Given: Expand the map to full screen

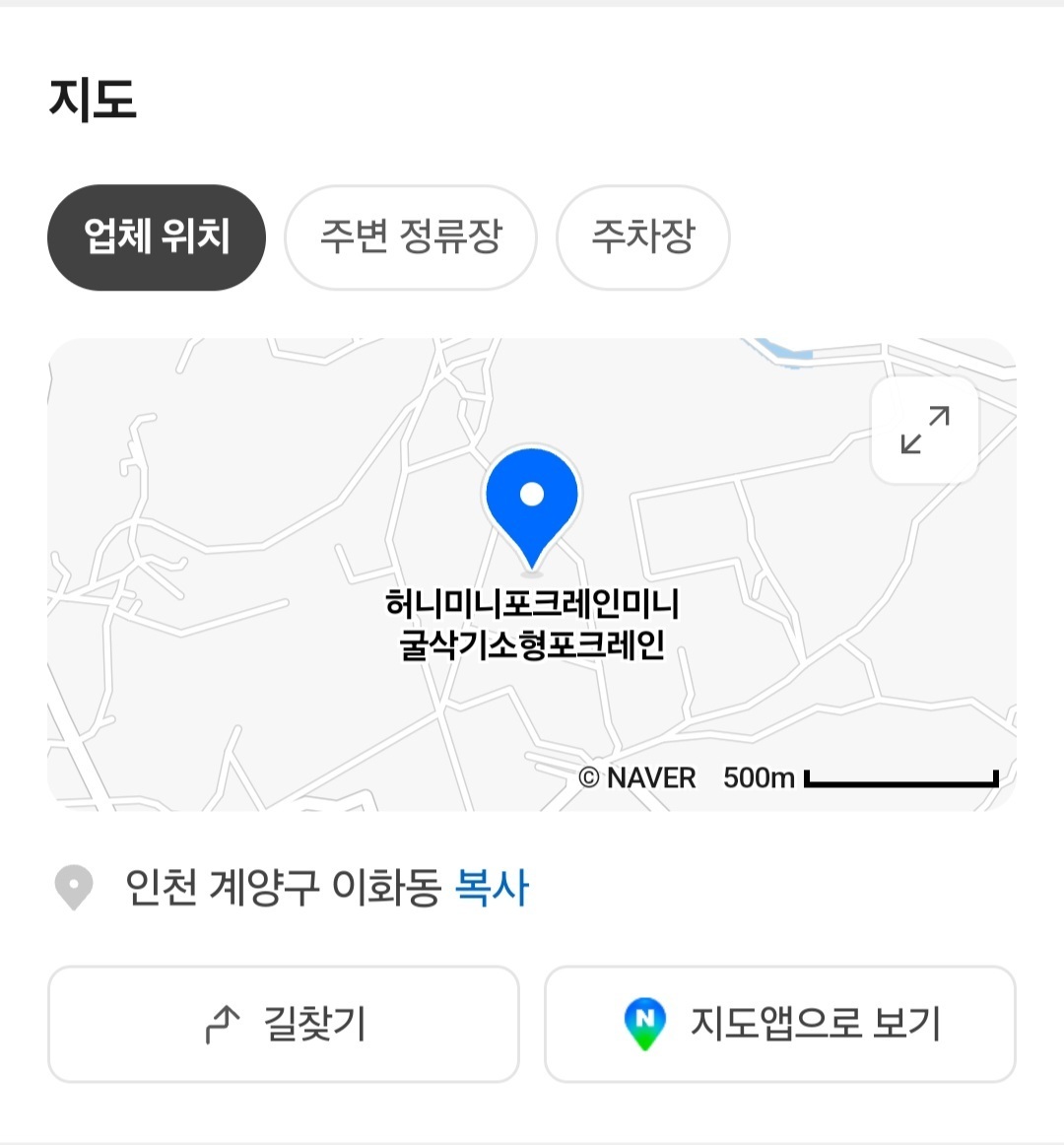Looking at the screenshot, I should (924, 430).
